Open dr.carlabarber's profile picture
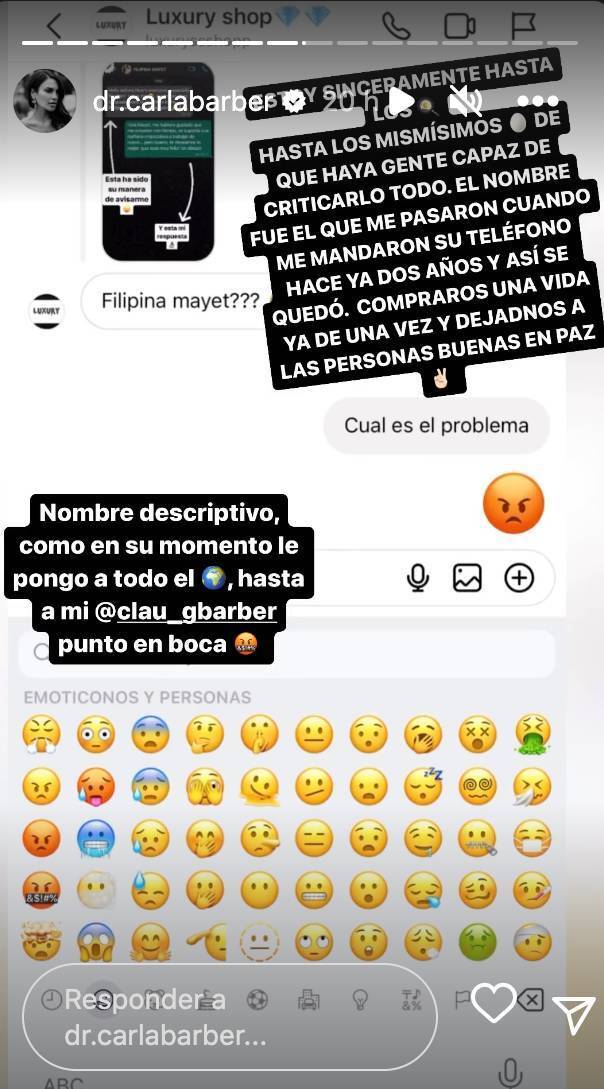 [x=44, y=101]
